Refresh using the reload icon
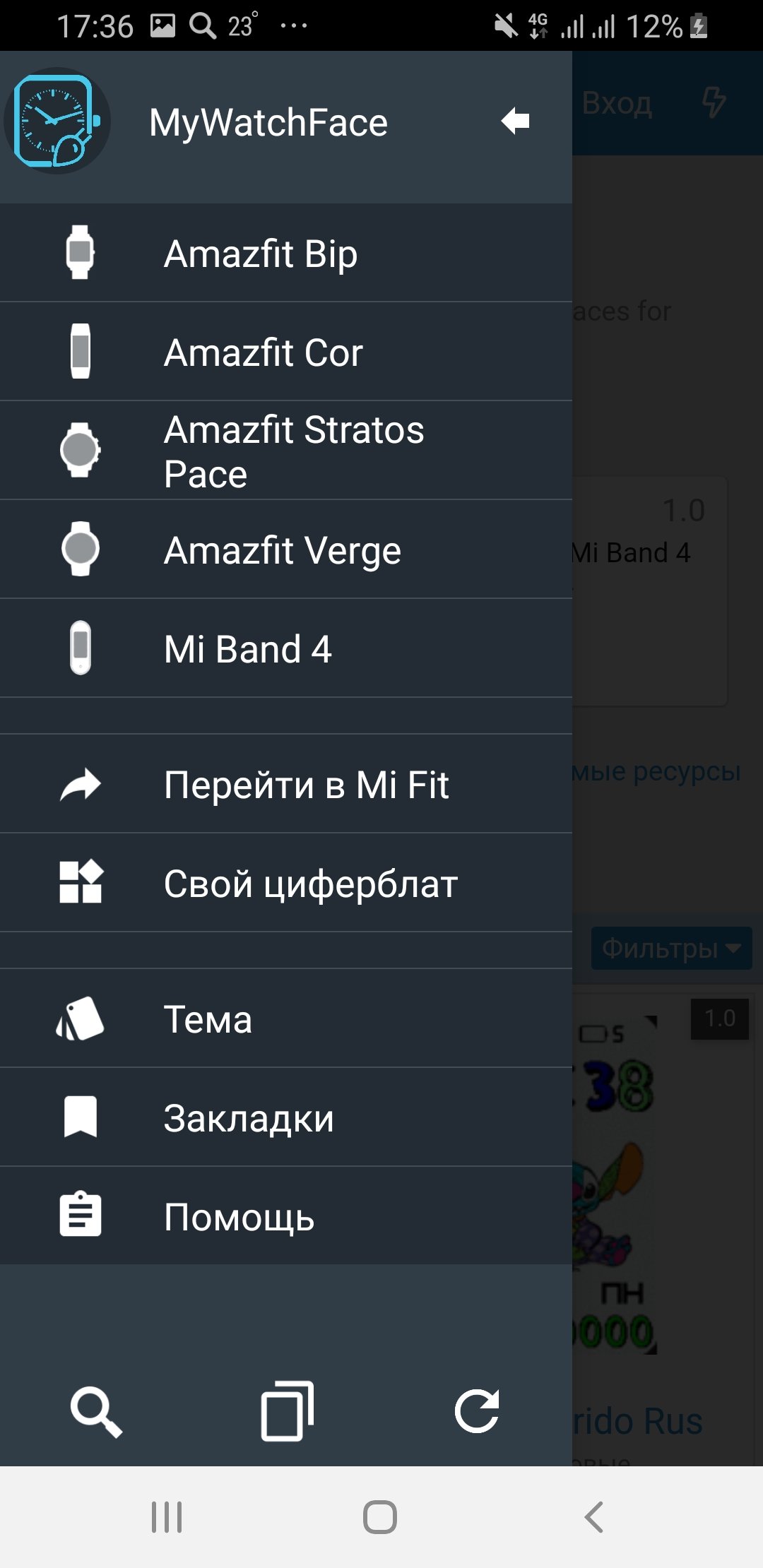 (478, 1411)
